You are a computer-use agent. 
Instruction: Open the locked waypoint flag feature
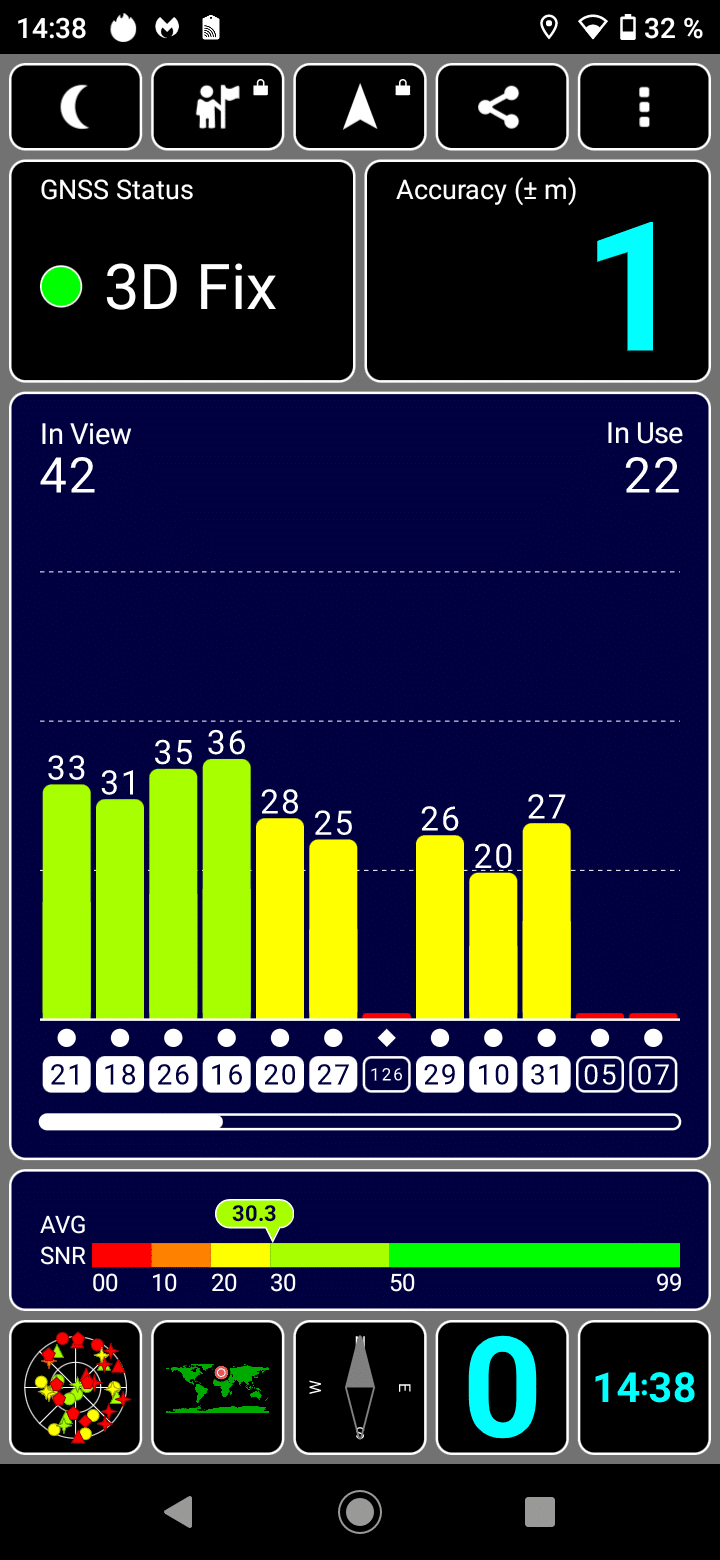(x=218, y=107)
